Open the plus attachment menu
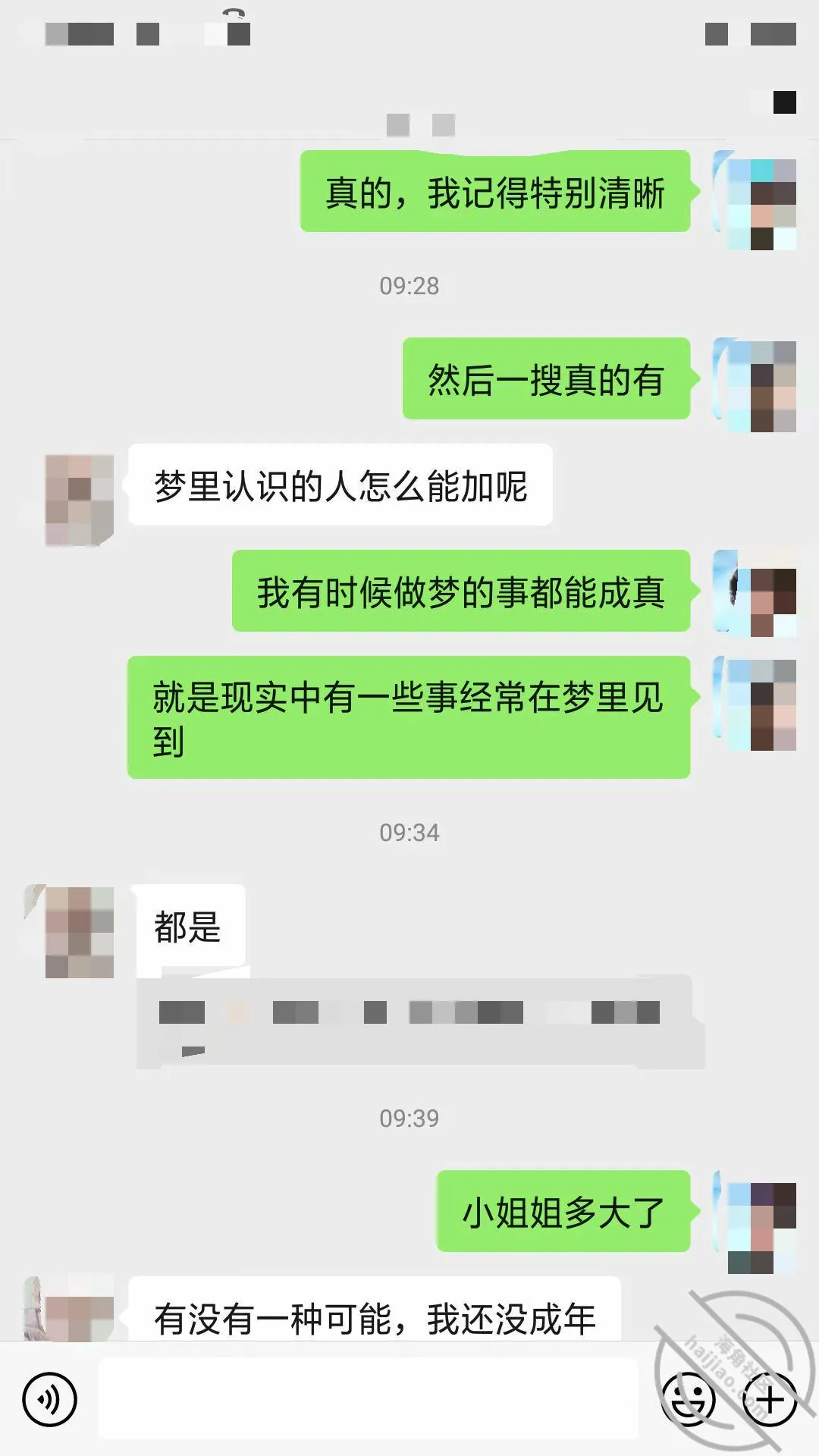This screenshot has height=1456, width=819. click(769, 1399)
